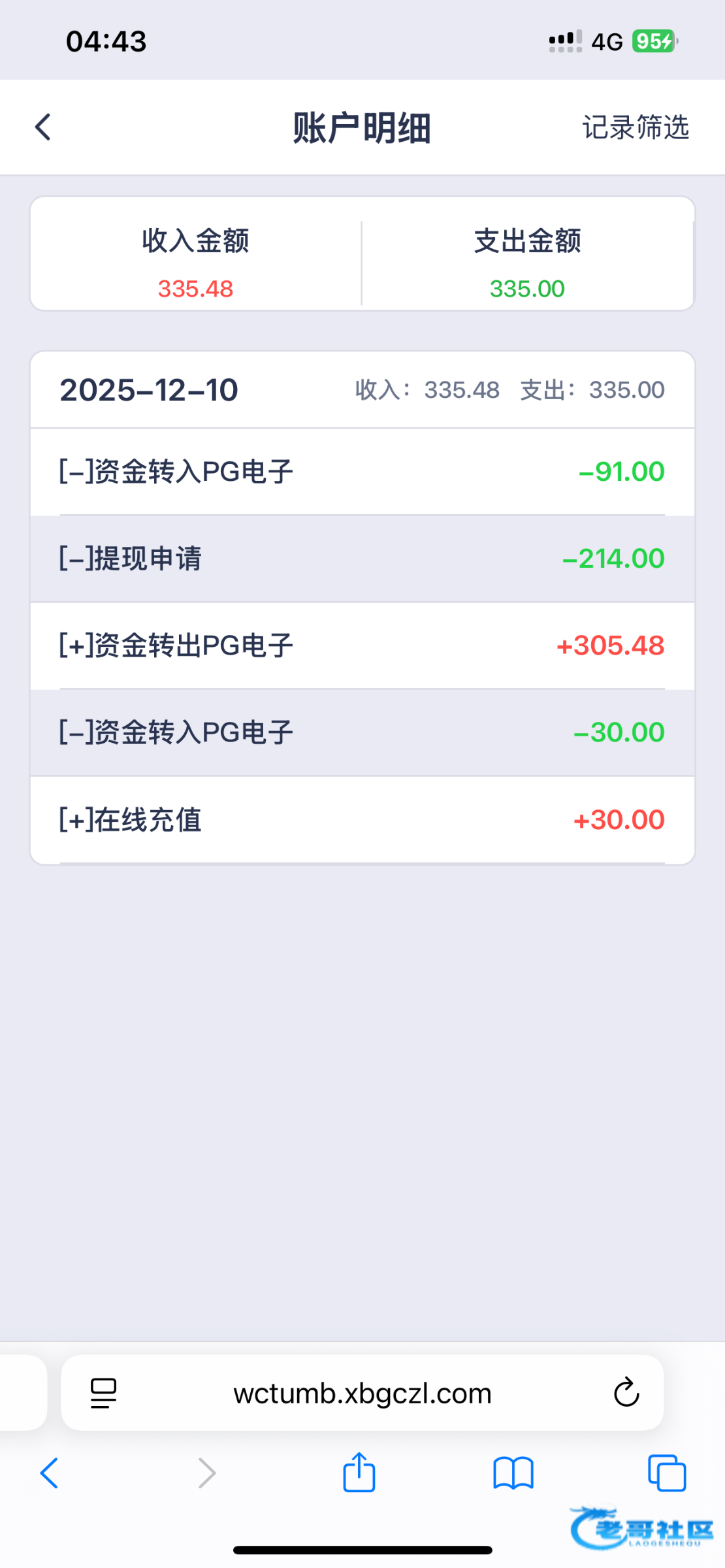This screenshot has height=1568, width=725.
Task: Share this page via the share icon
Action: [359, 1473]
